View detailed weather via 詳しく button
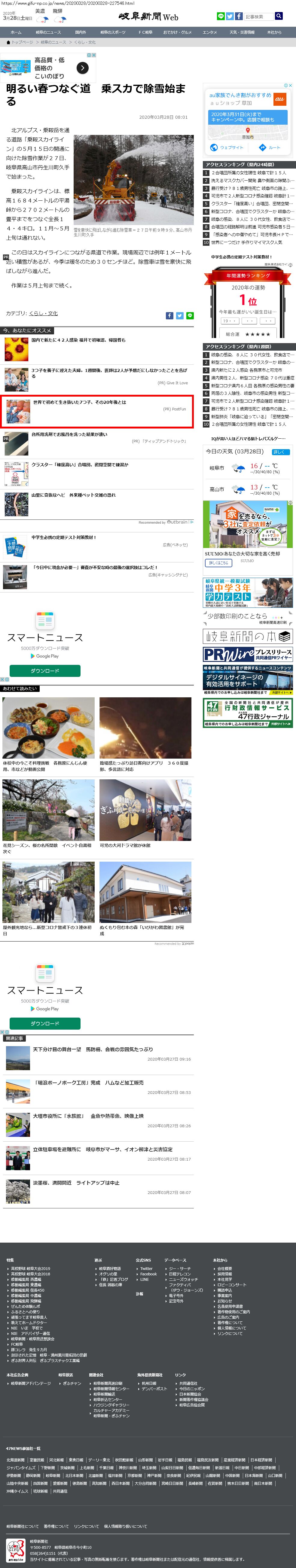Image resolution: width=296 pixels, height=1568 pixels. [278, 452]
